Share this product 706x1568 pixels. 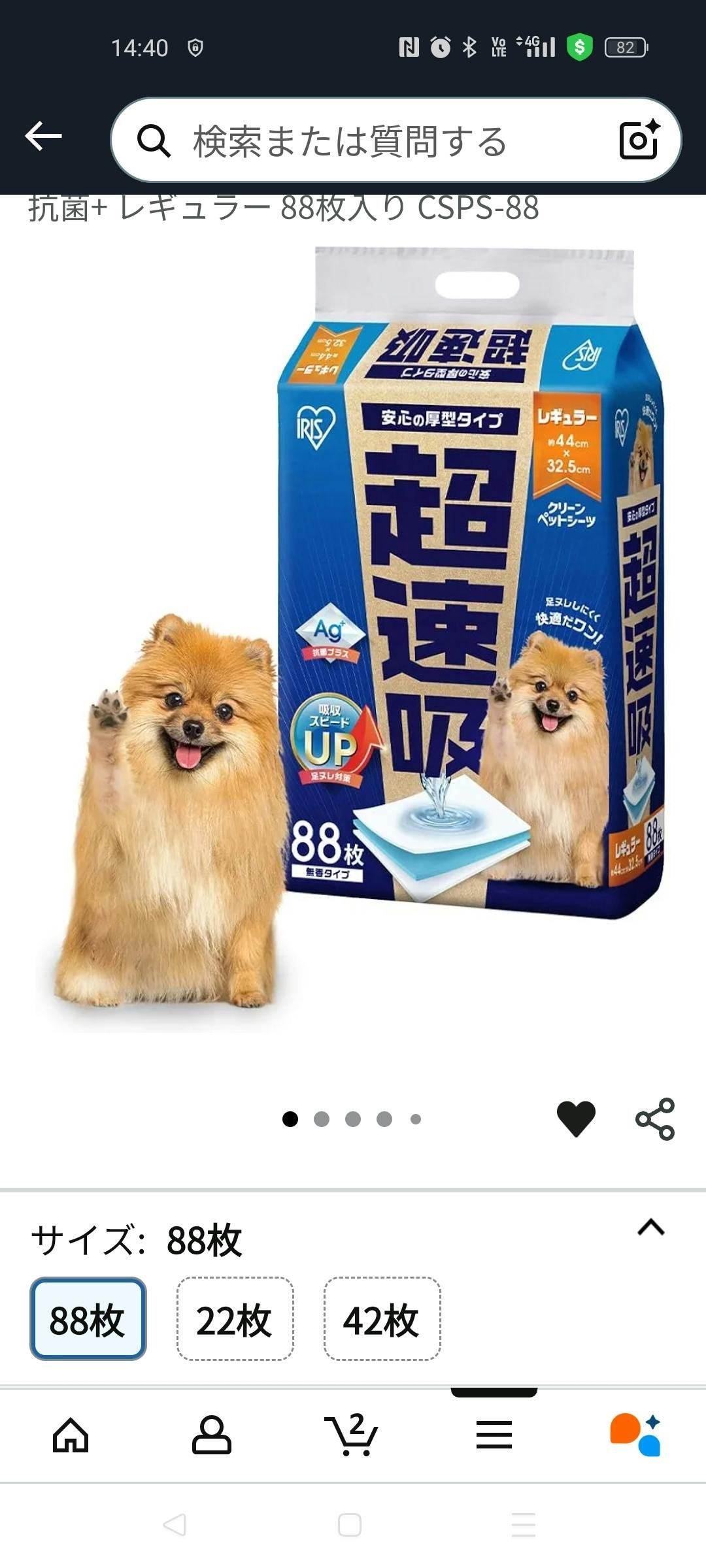(655, 1119)
